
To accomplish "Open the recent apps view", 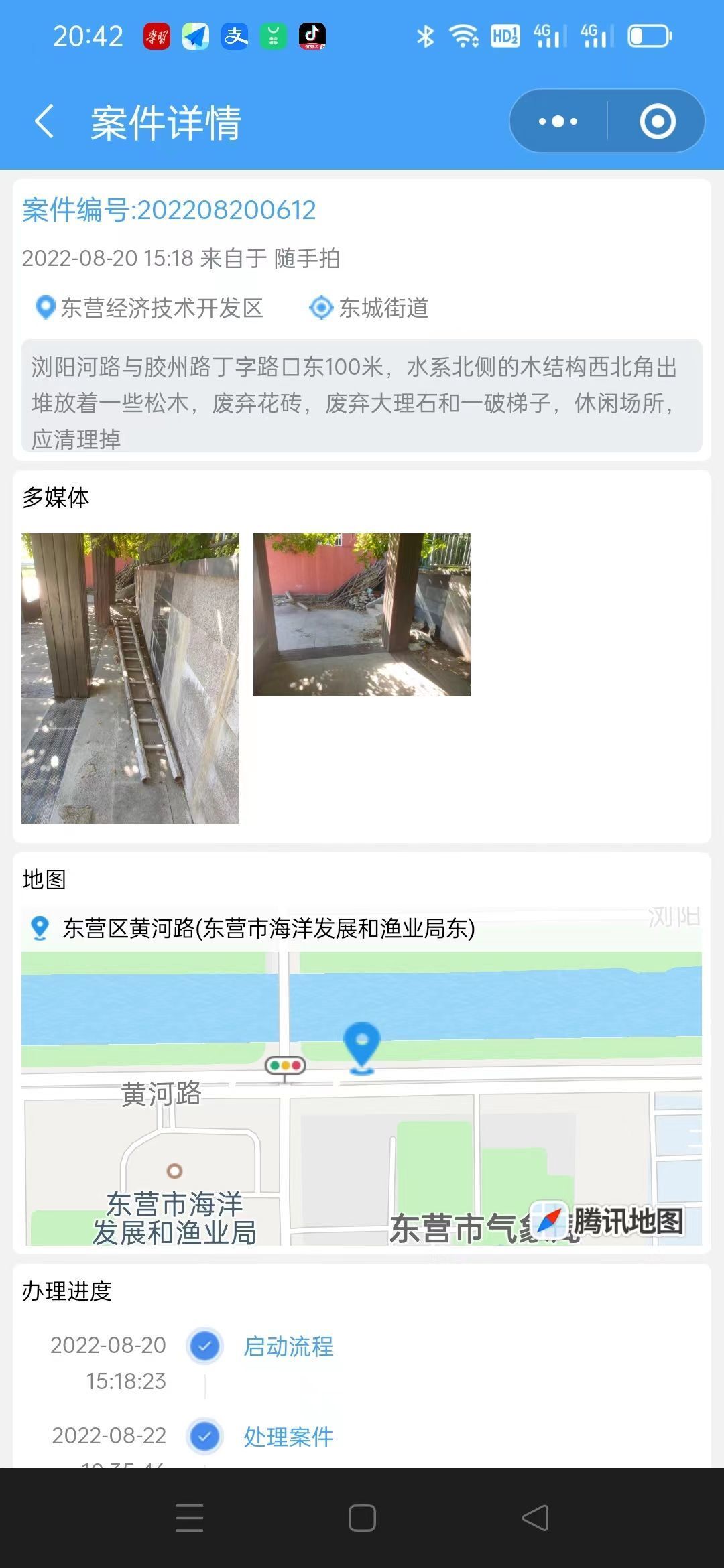I will point(189,1518).
